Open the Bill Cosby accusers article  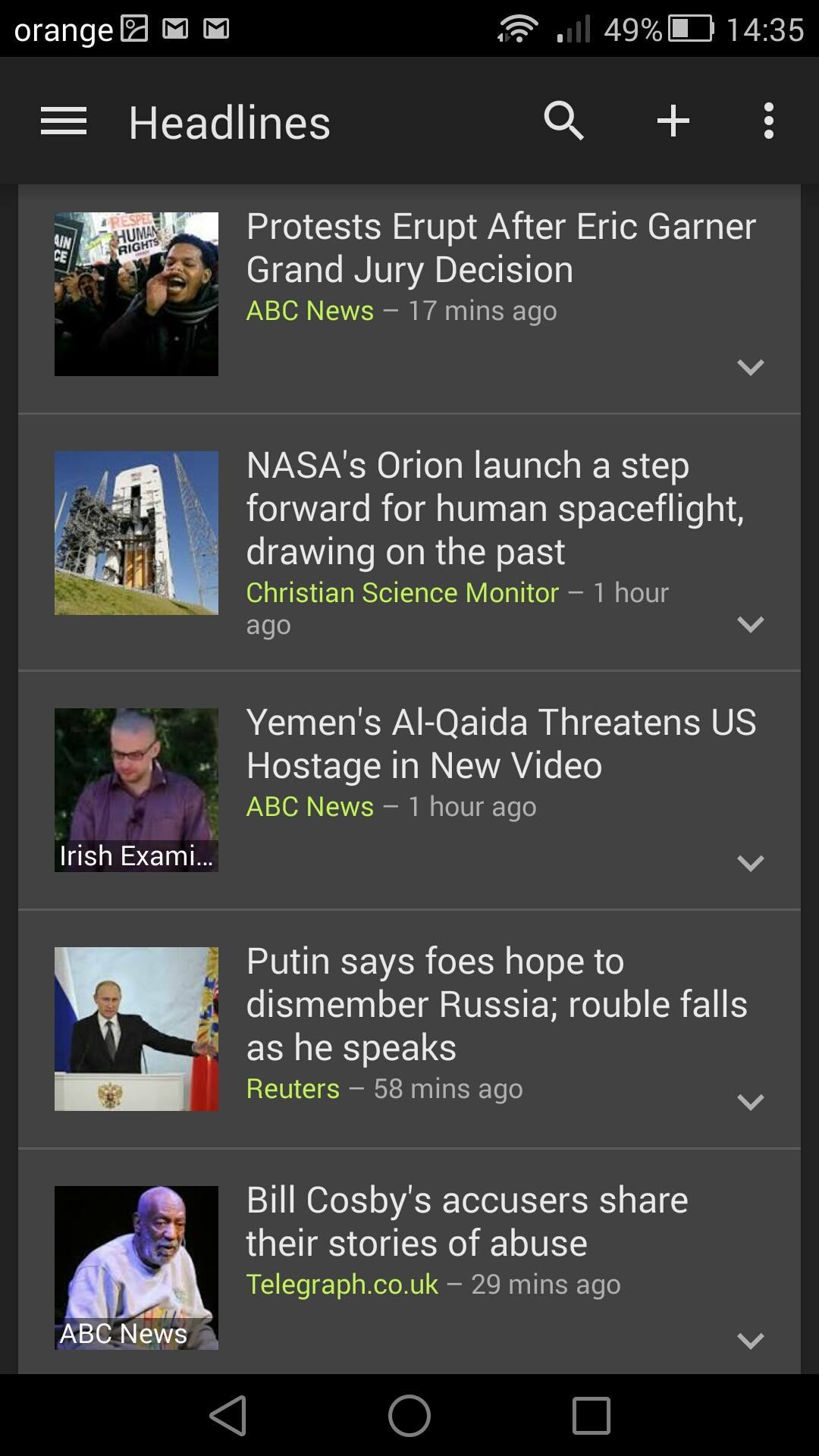point(466,1222)
